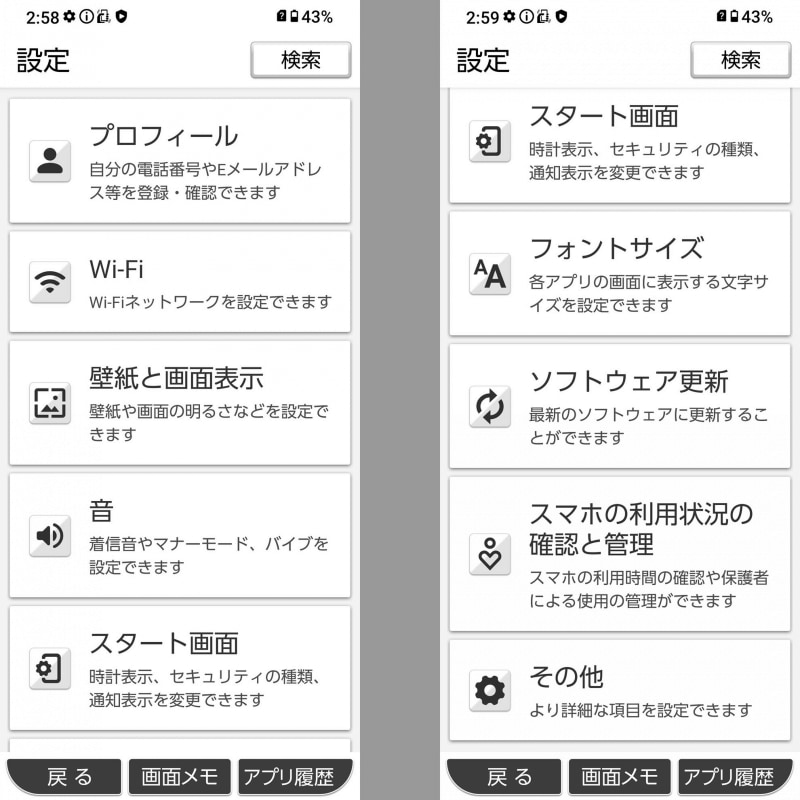Open Wi-Fi network settings
The width and height of the screenshot is (800, 800).
[x=180, y=282]
